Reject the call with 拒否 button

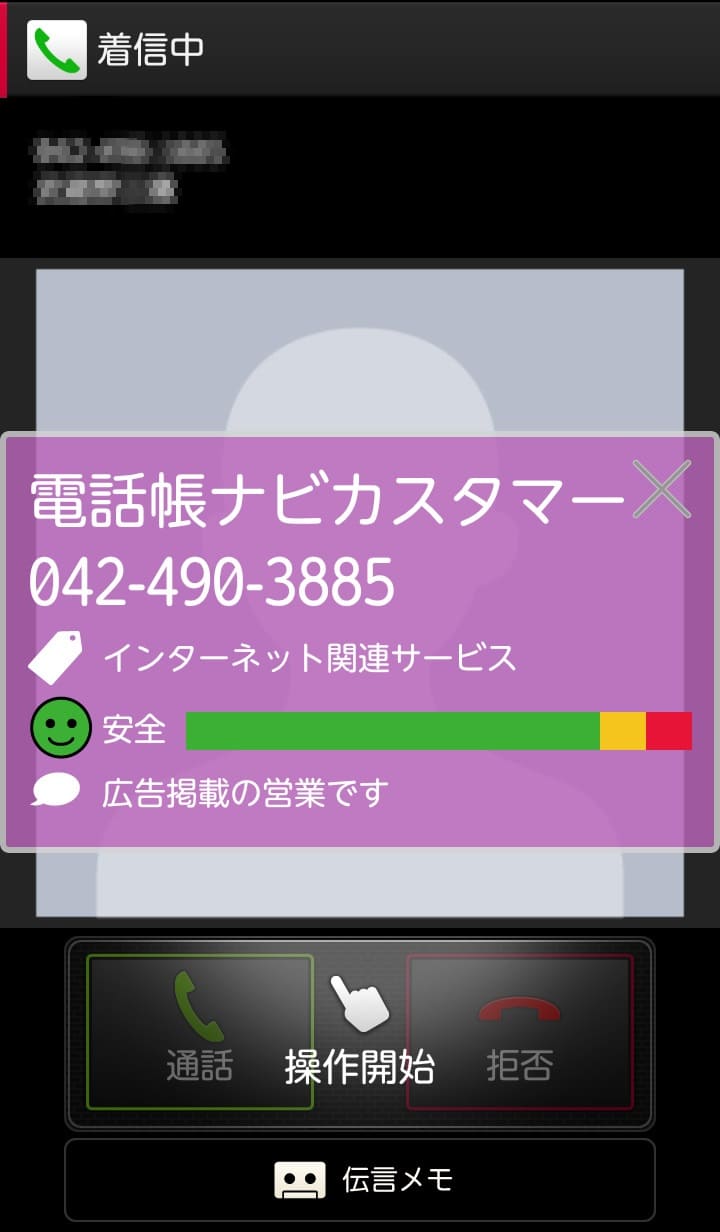(520, 1031)
